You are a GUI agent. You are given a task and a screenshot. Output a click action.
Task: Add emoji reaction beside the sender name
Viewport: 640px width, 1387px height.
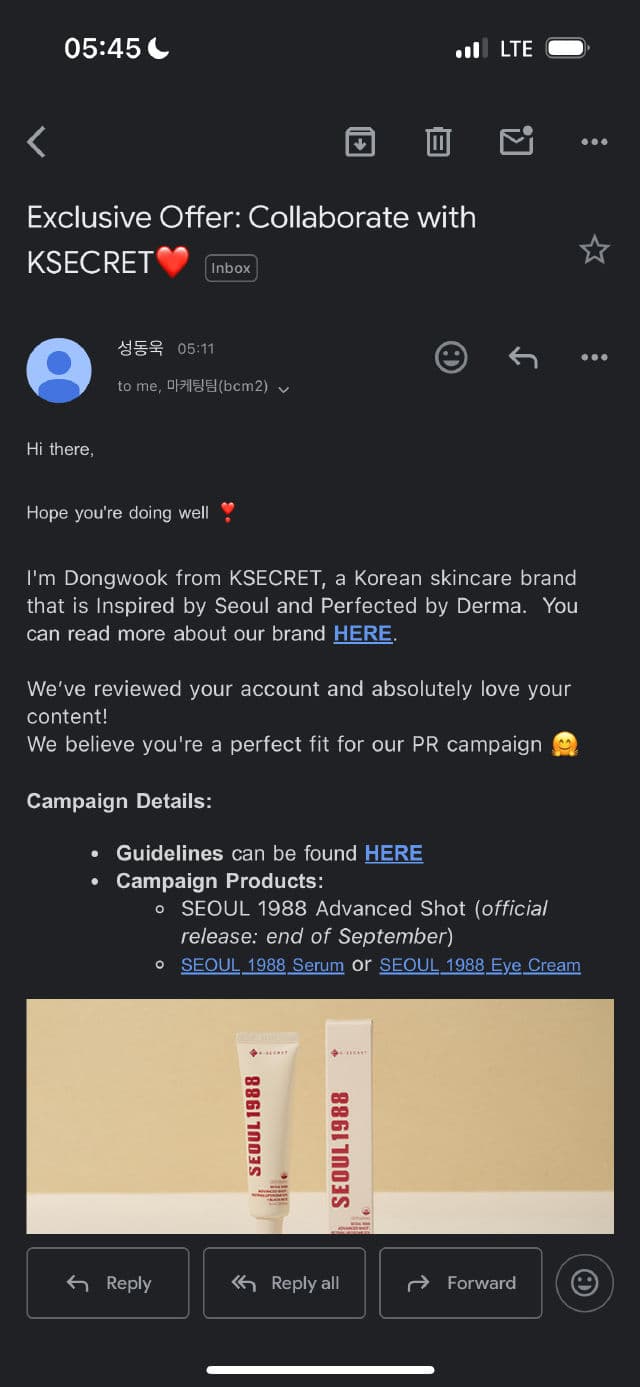point(451,357)
